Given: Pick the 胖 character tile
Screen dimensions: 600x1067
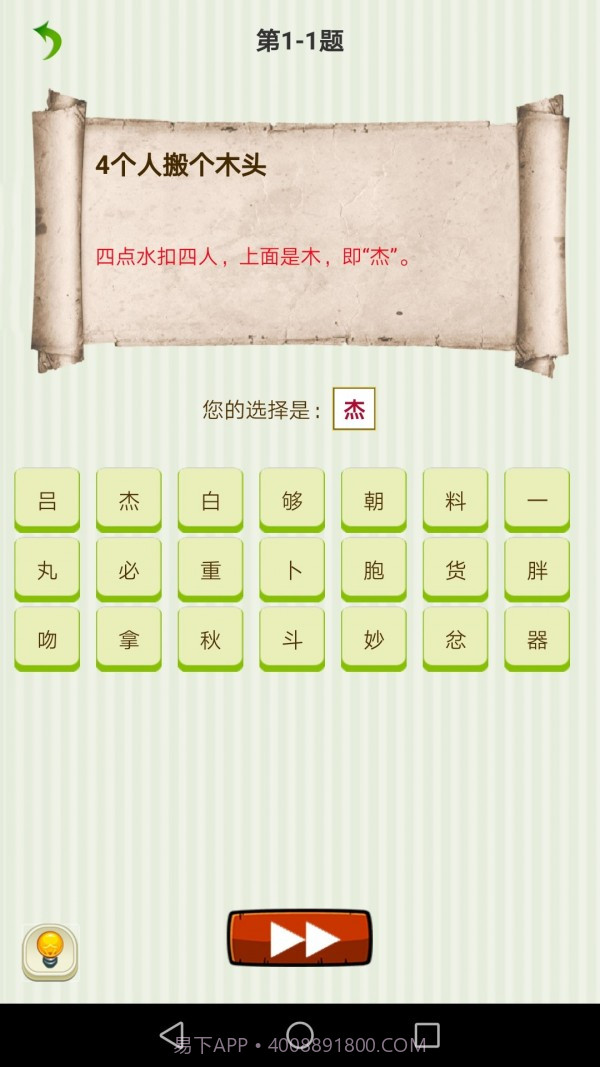Looking at the screenshot, I should pos(537,570).
